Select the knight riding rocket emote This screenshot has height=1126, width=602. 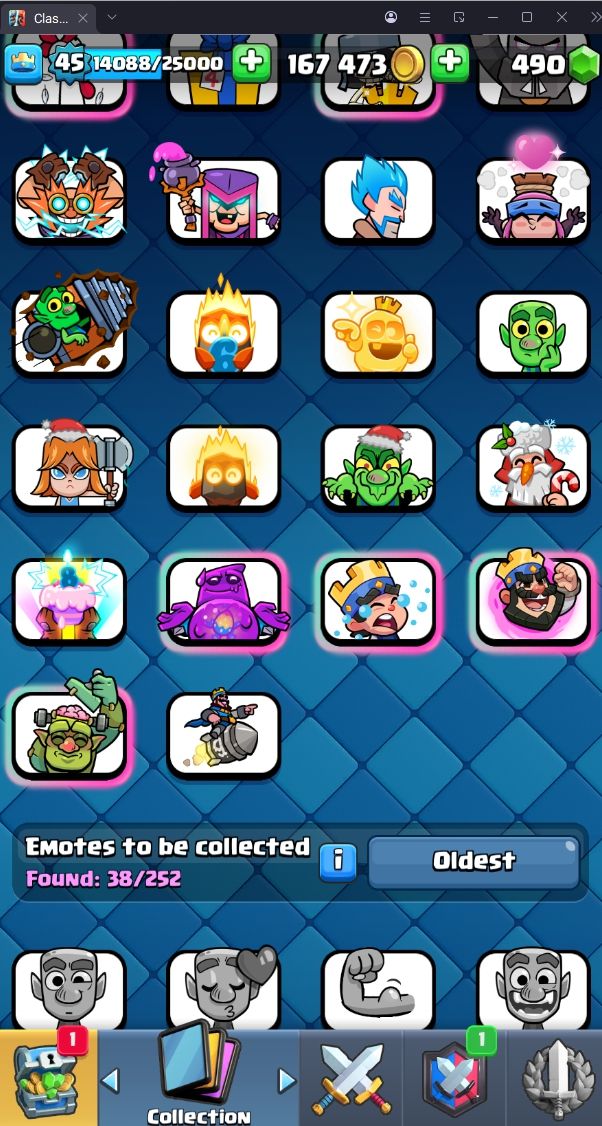point(224,734)
